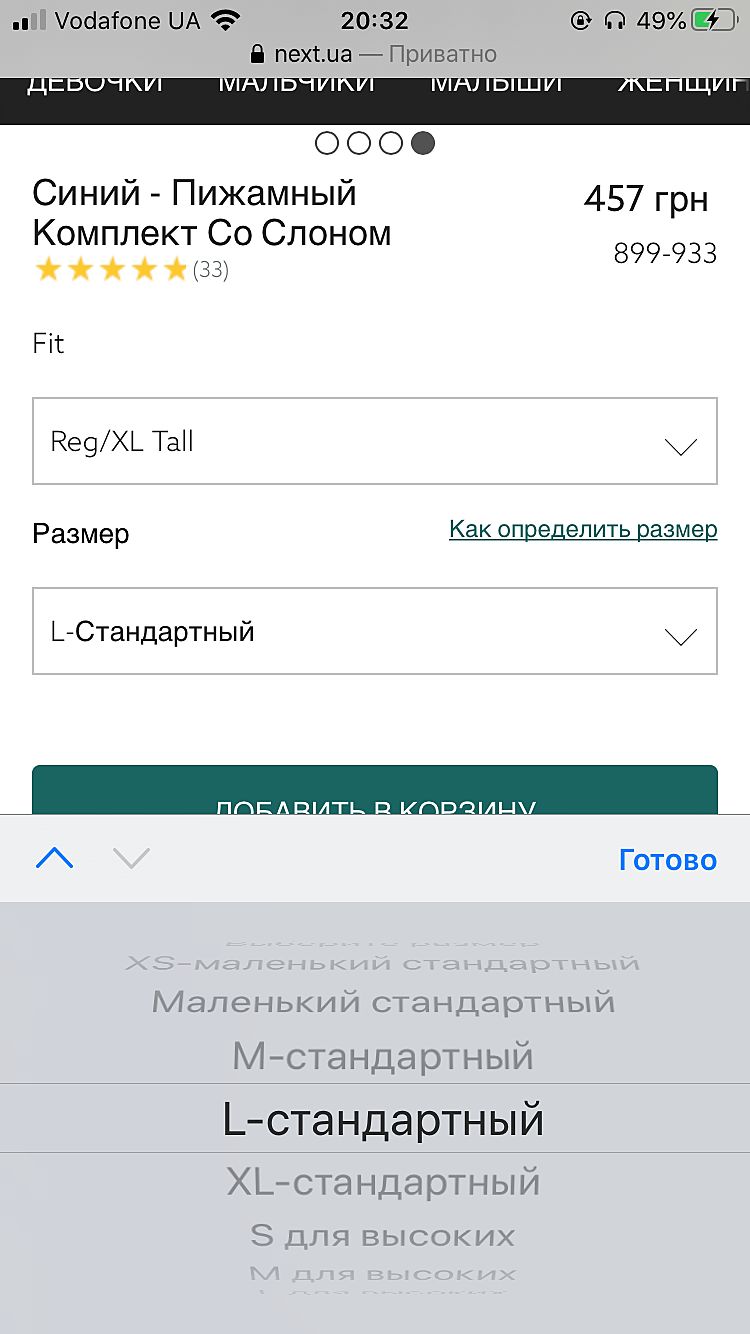Open the Размер dropdown L-Стандартный

pyautogui.click(x=374, y=631)
